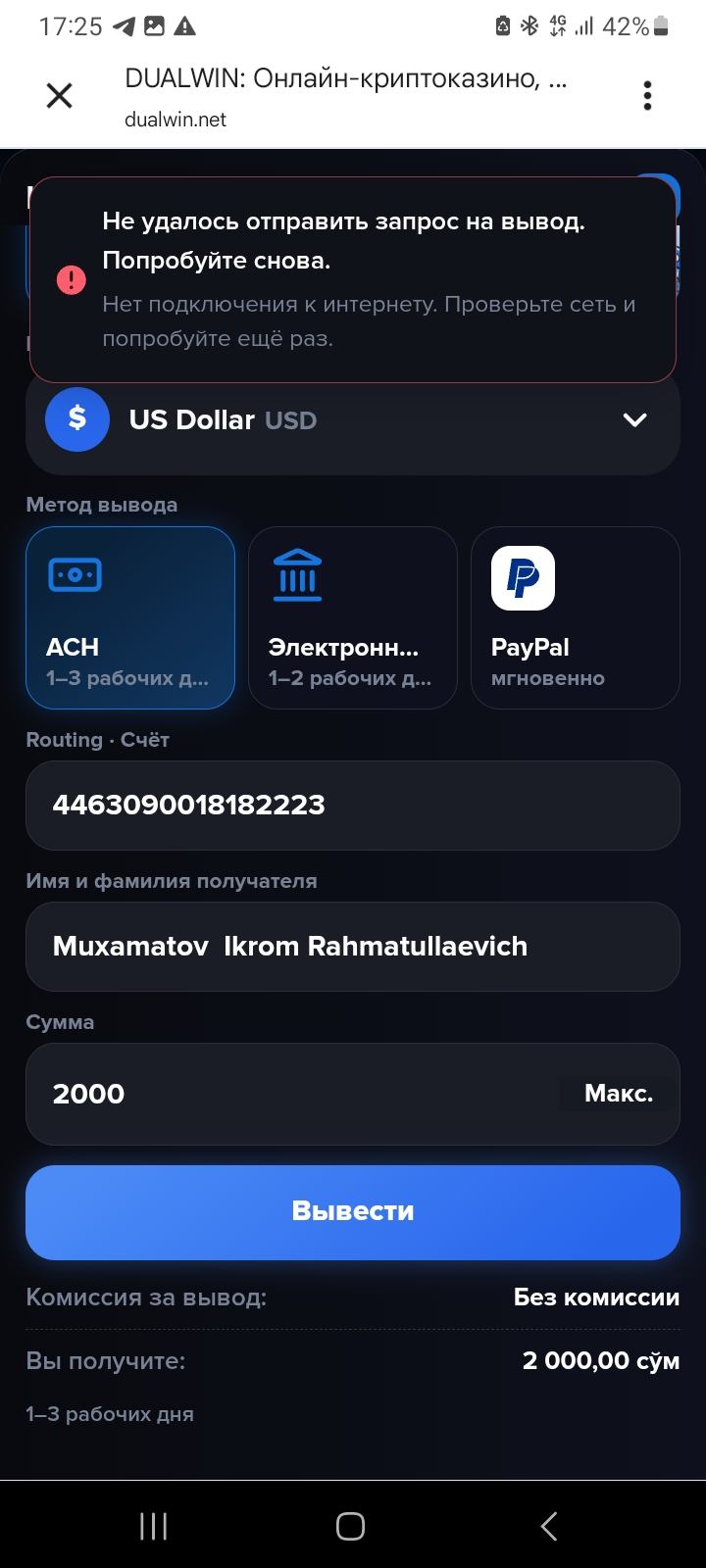706x1568 pixels.
Task: Close the DUALWIN browser tab
Action: (60, 96)
